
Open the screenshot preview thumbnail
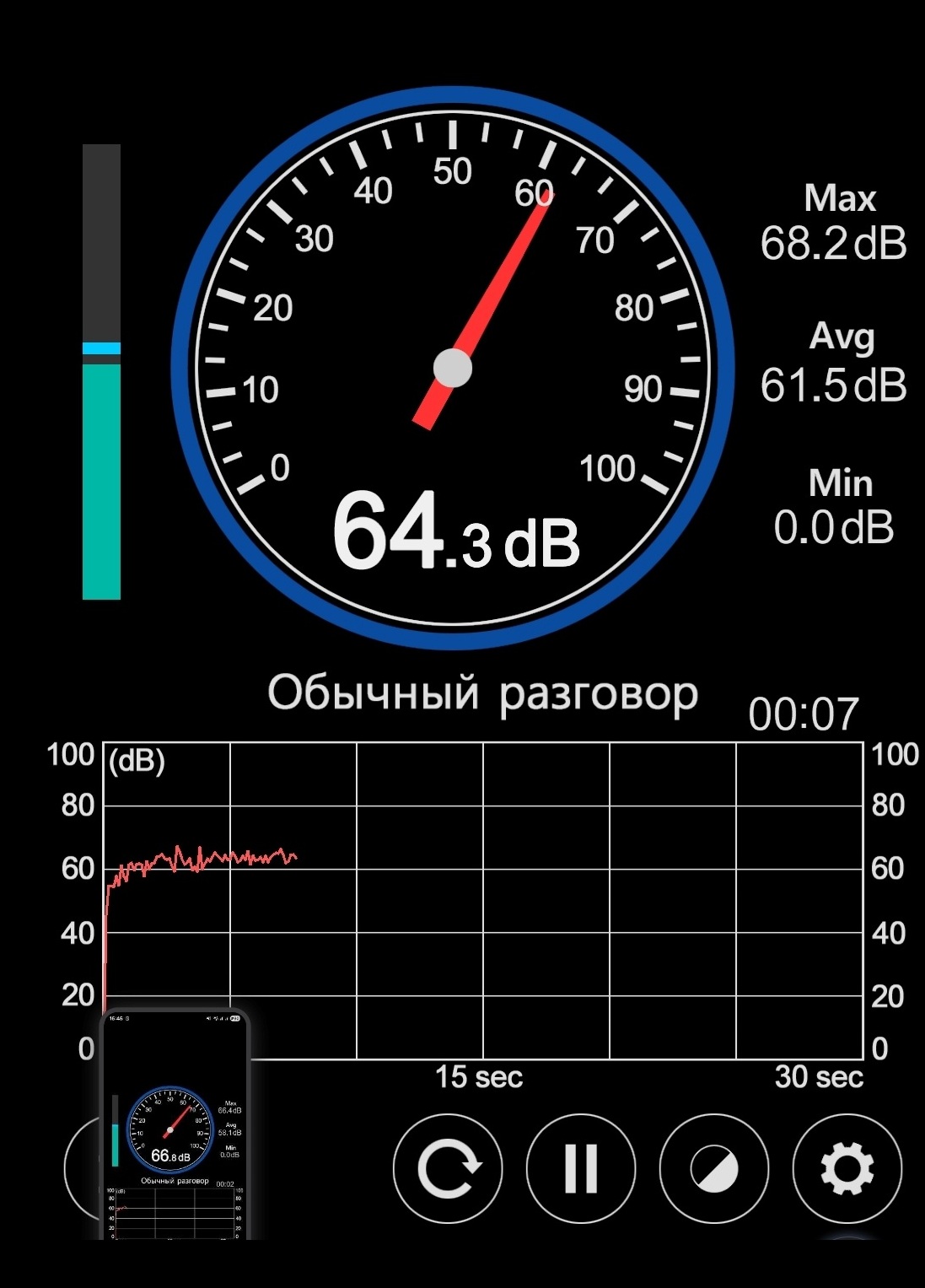[175, 1126]
